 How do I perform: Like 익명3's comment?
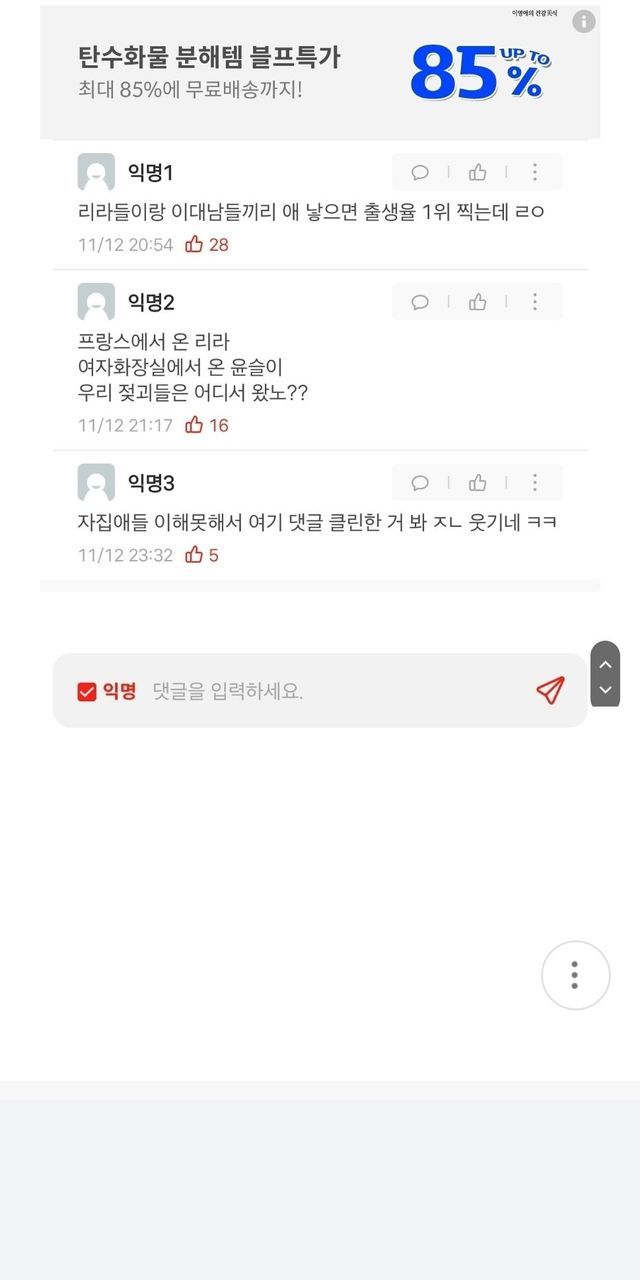(x=478, y=483)
